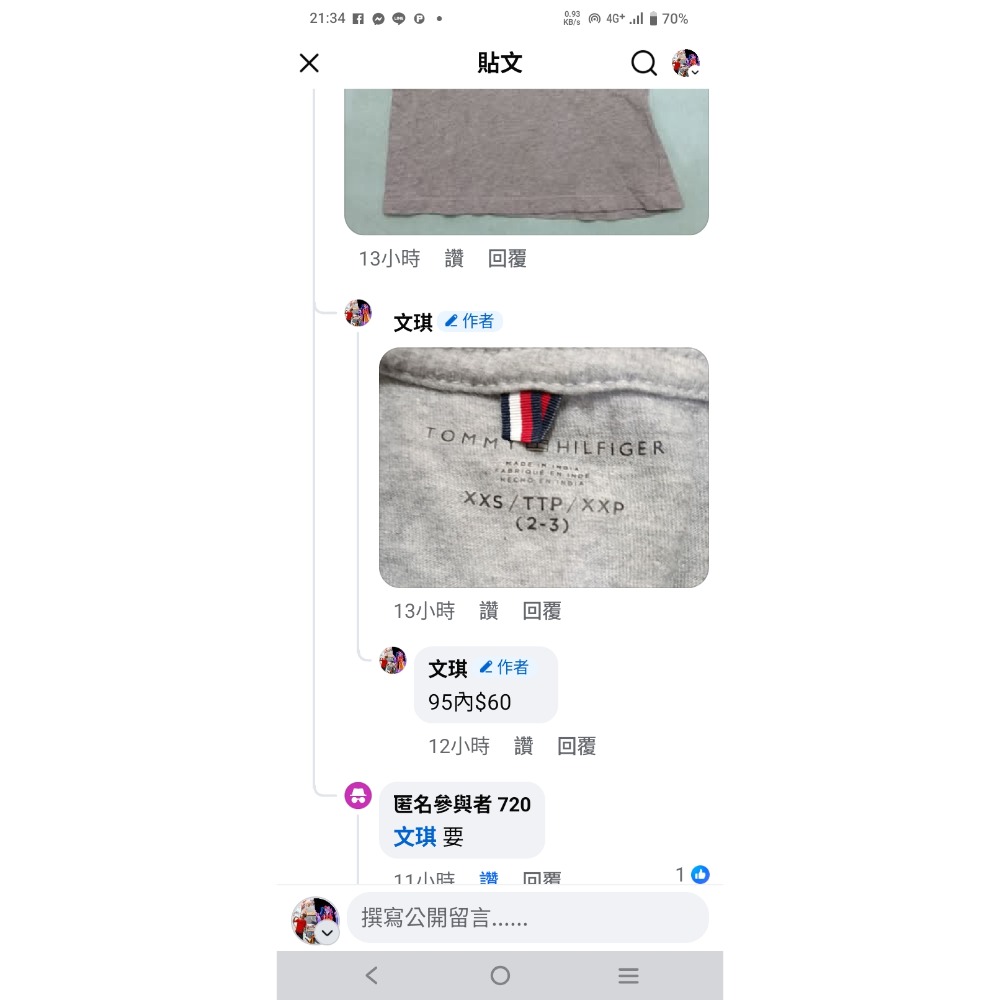Viewport: 1000px width, 1000px height.
Task: Like the Tommy Hilfiger label photo comment
Action: [x=488, y=611]
